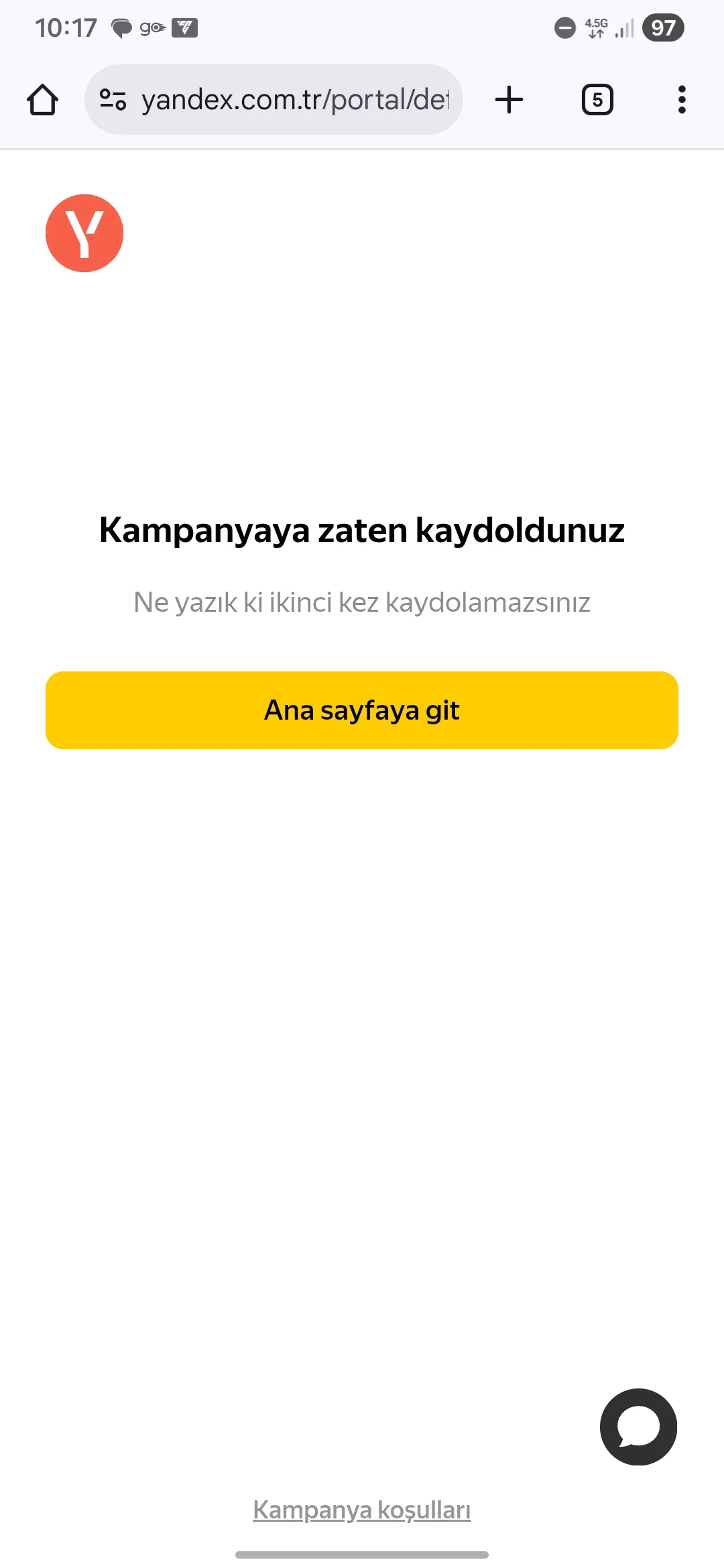Tap the yandex.com.tr address bar
The image size is (724, 1568).
coord(295,100)
